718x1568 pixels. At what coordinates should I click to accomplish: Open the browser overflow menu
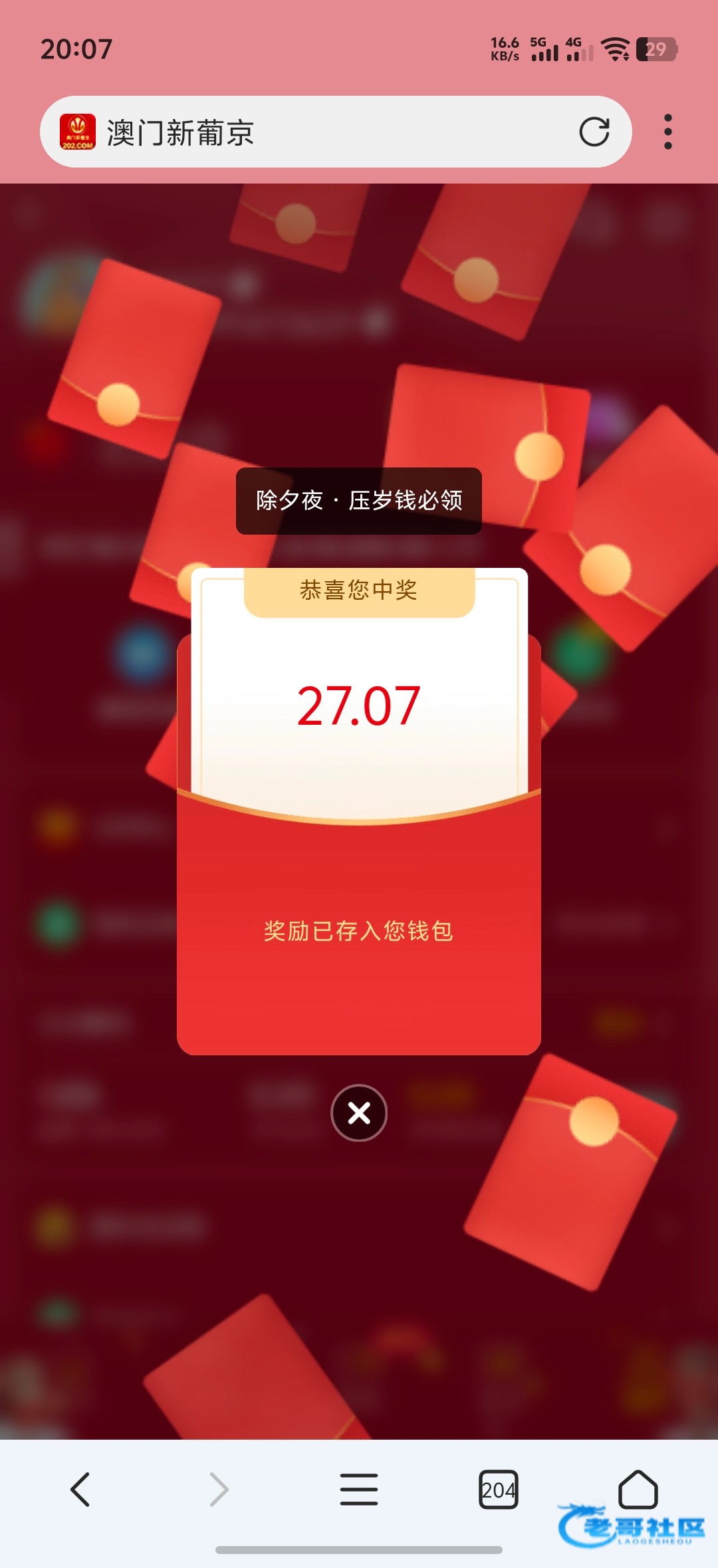point(667,132)
